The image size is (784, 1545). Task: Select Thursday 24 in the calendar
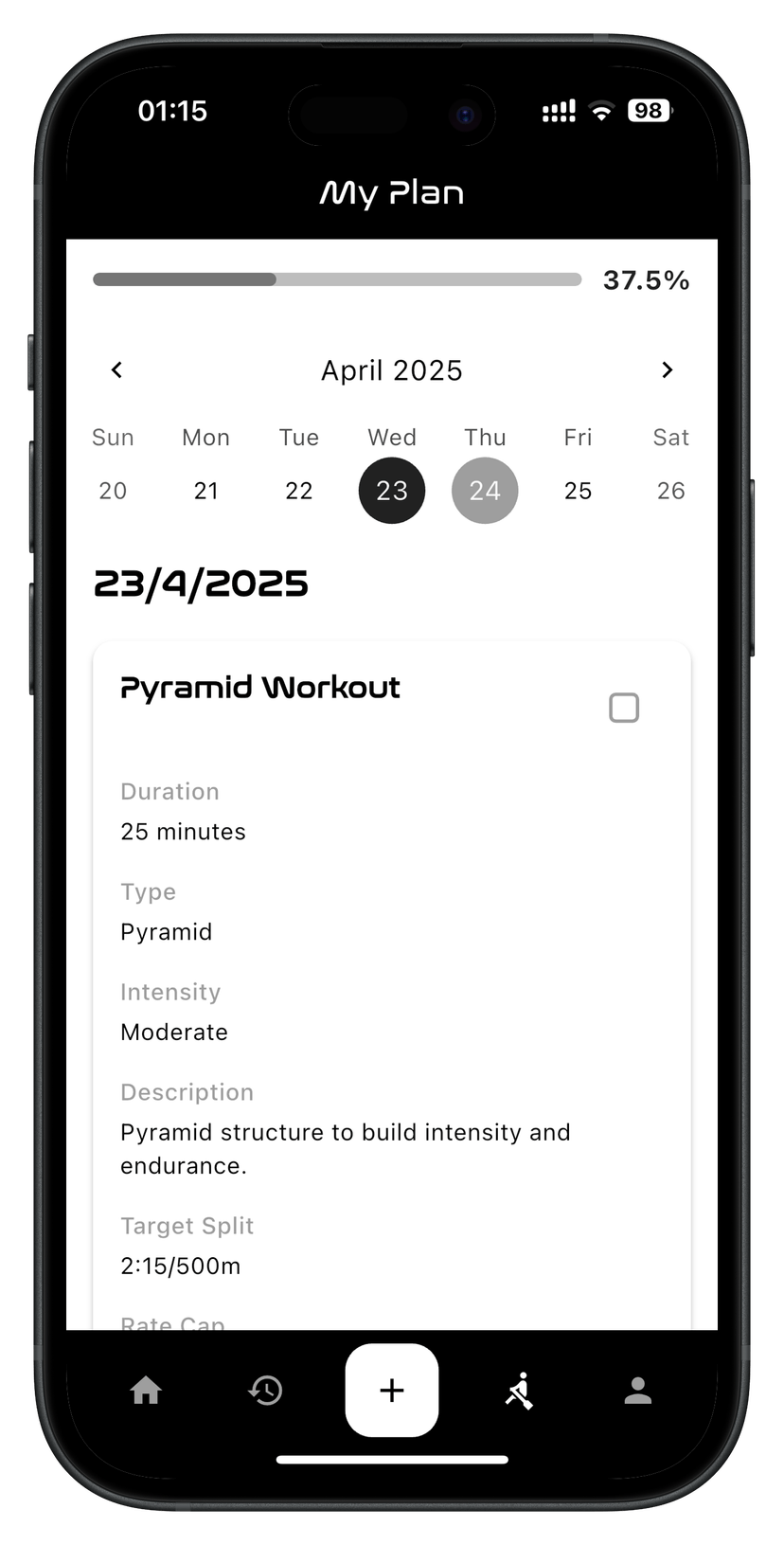pyautogui.click(x=485, y=490)
